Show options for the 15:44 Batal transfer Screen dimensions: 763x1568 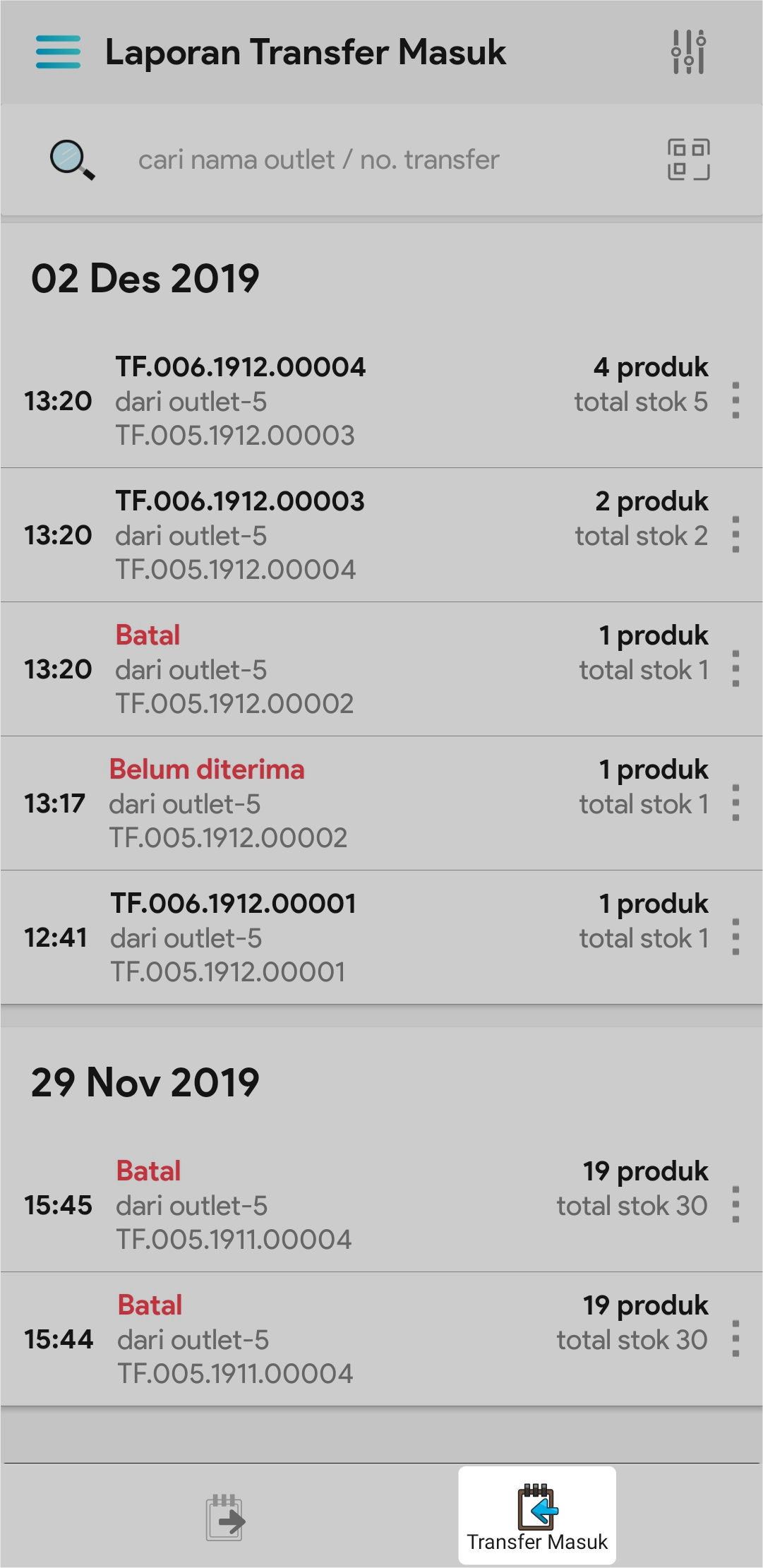click(735, 1339)
